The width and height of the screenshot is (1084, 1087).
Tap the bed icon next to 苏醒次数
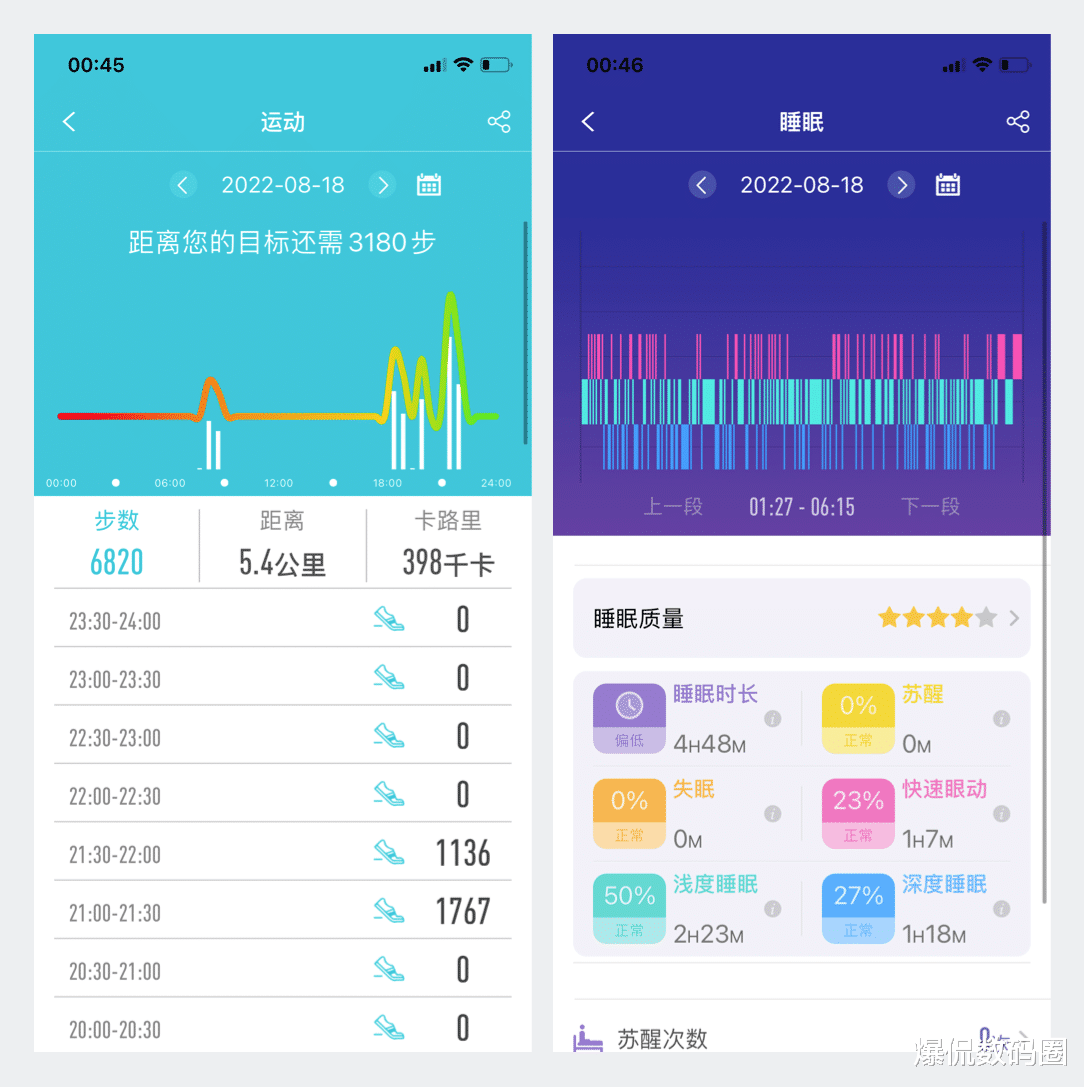(x=588, y=1040)
